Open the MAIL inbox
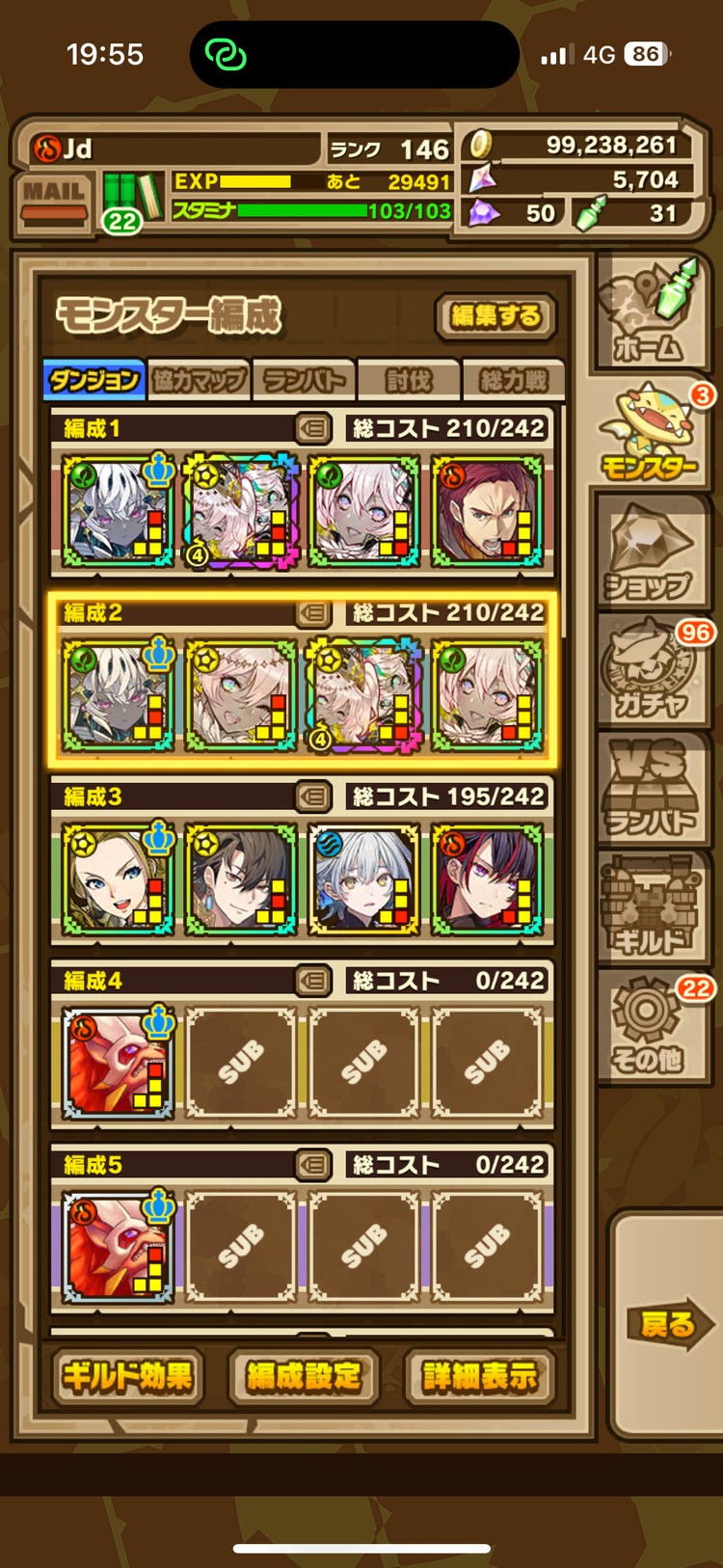This screenshot has height=1568, width=723. tap(55, 201)
